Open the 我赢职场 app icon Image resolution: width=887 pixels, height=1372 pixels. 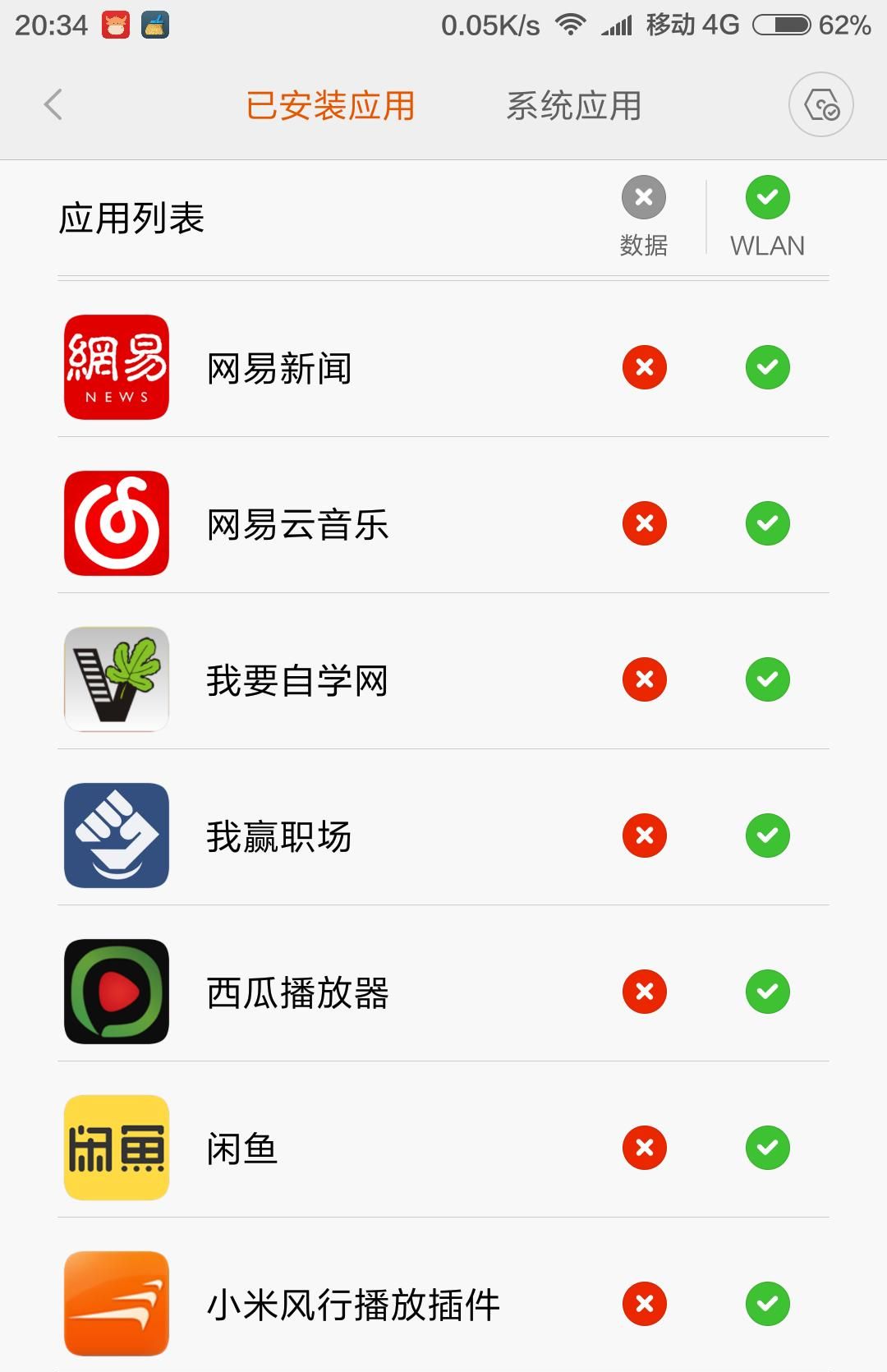click(x=115, y=836)
